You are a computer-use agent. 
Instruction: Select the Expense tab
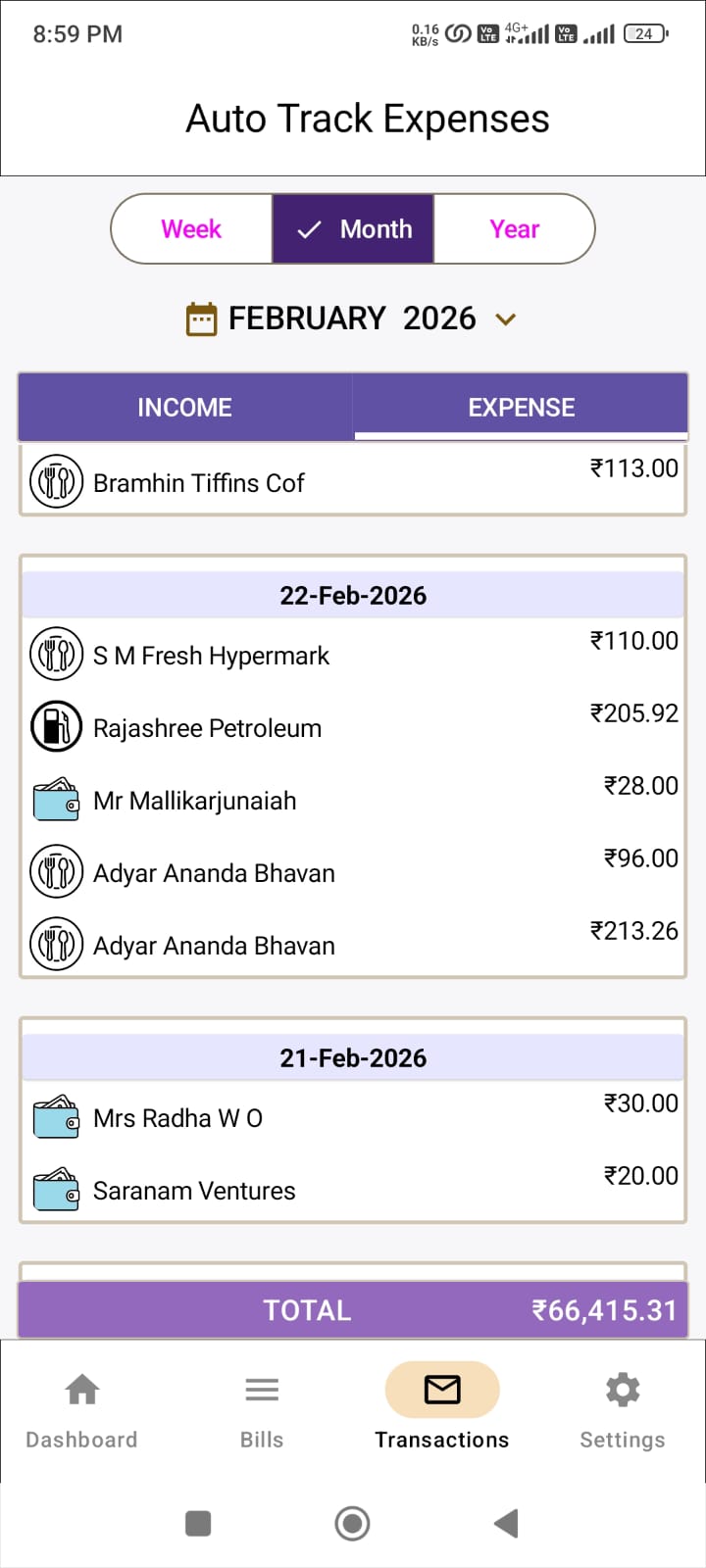tap(521, 408)
